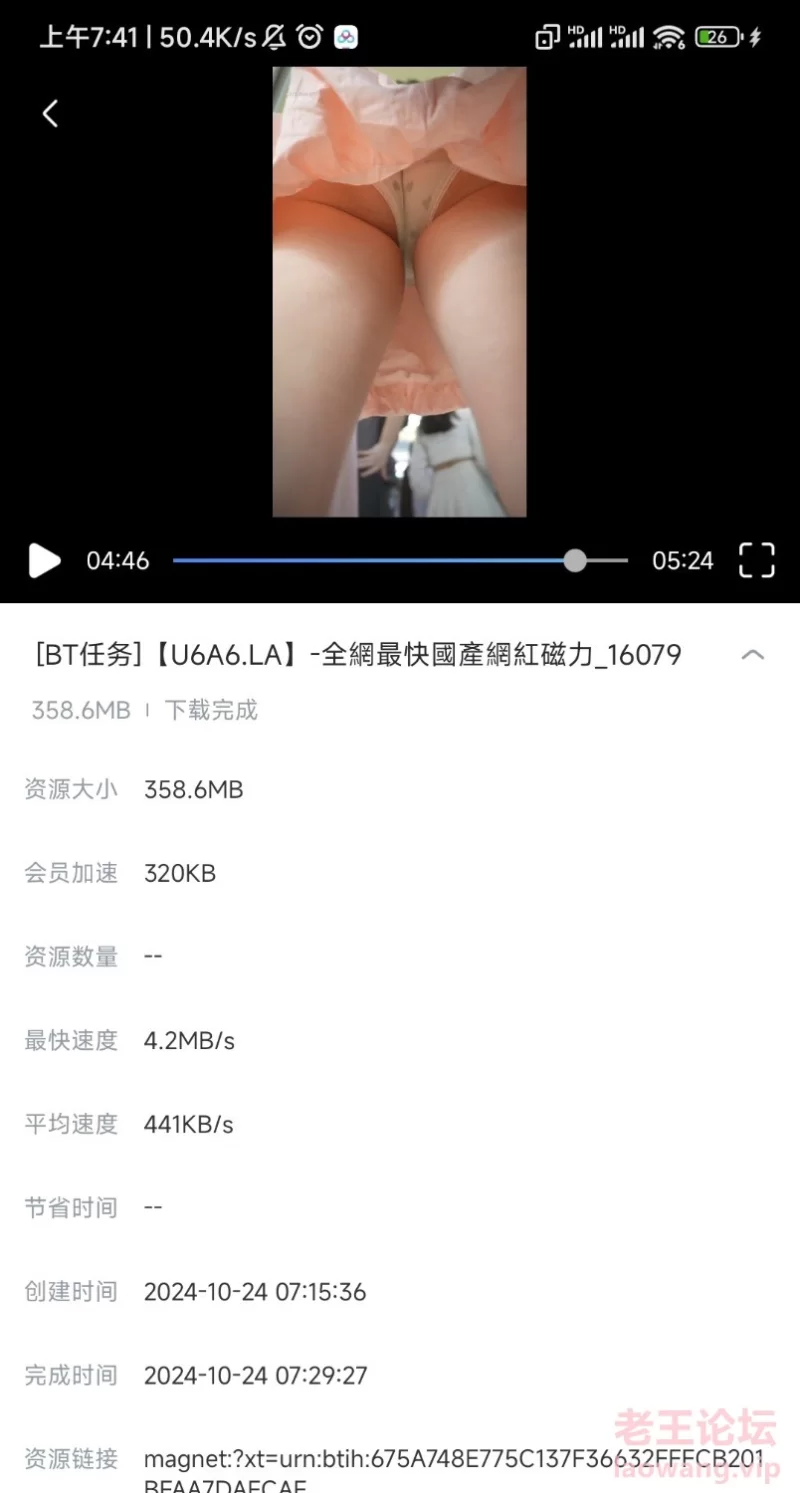Tap the video progress bar
The height and width of the screenshot is (1493, 800).
pos(400,561)
